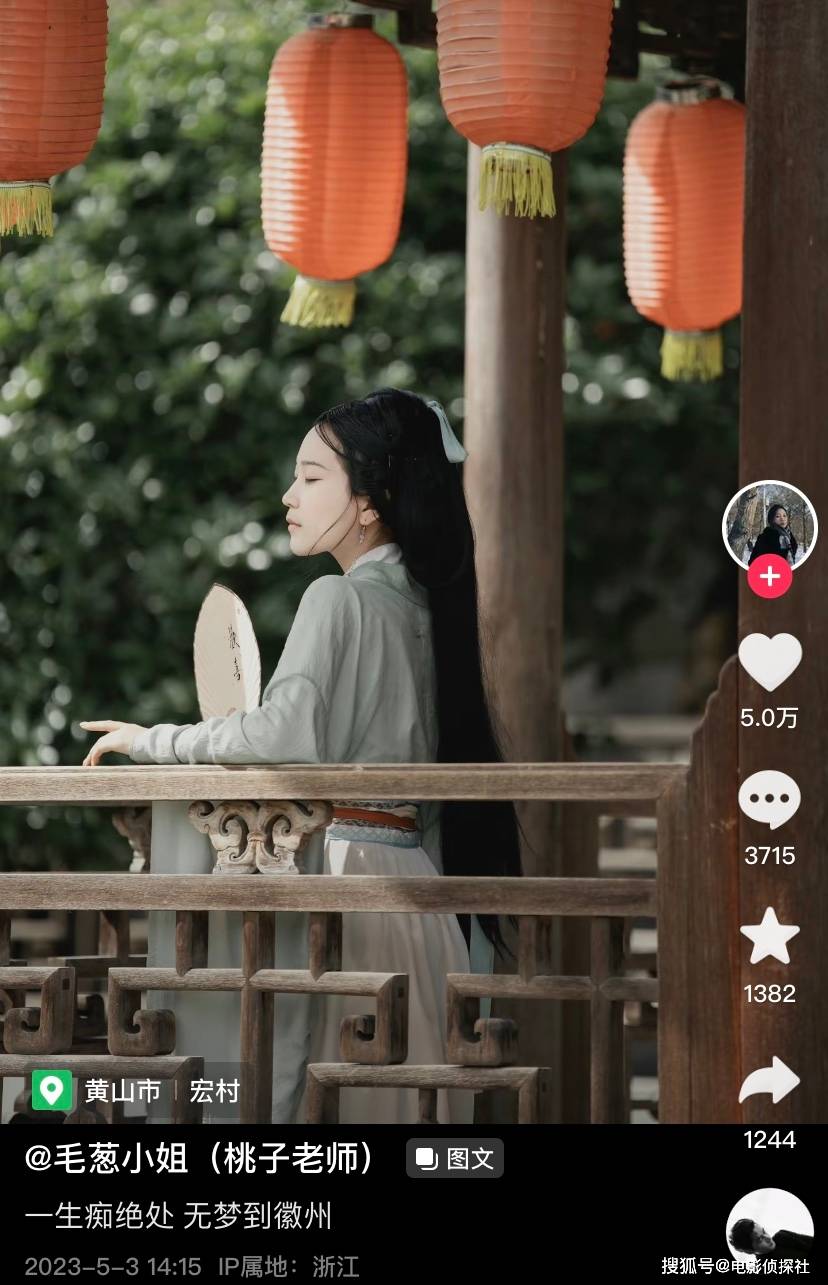Open the creator's profile avatar
Image resolution: width=828 pixels, height=1285 pixels.
coord(769,525)
